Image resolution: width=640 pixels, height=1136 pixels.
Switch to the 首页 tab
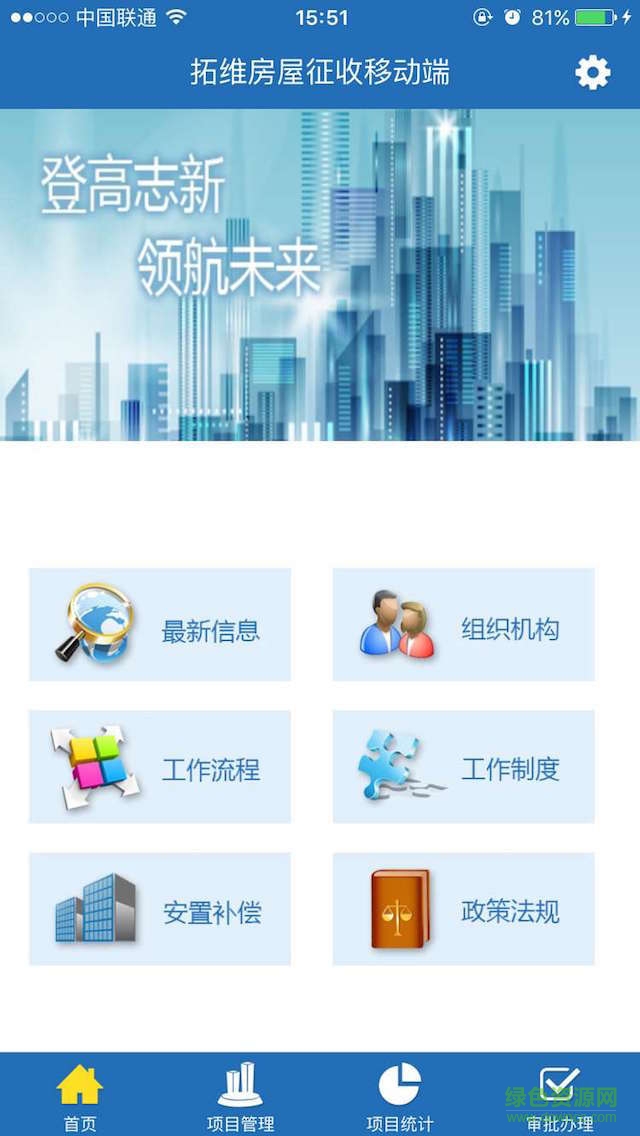(x=80, y=1095)
